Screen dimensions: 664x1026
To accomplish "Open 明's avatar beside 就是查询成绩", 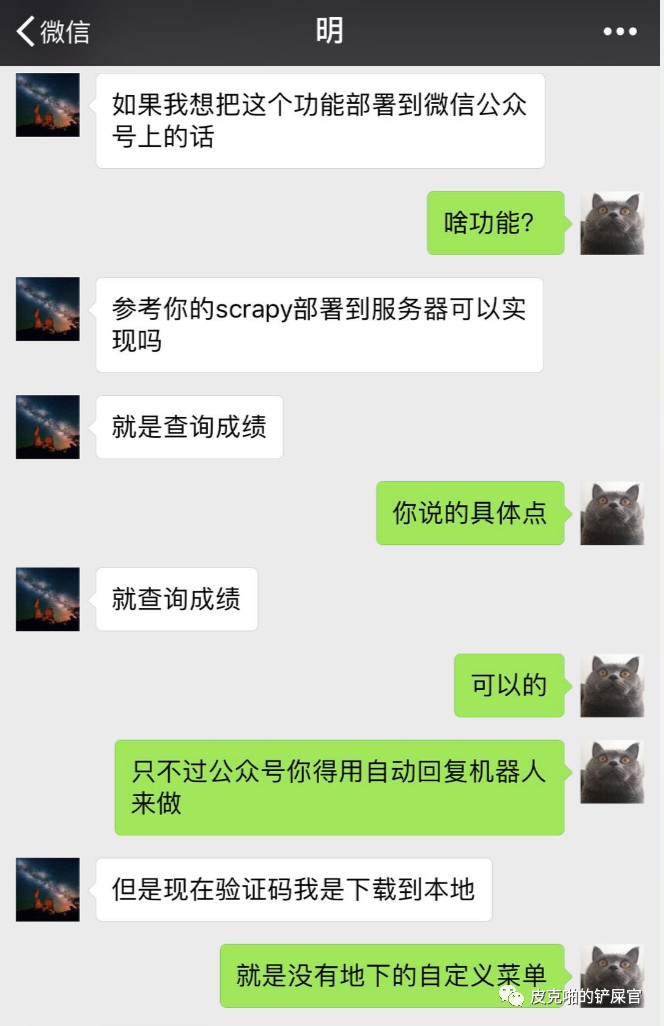I will tap(47, 427).
